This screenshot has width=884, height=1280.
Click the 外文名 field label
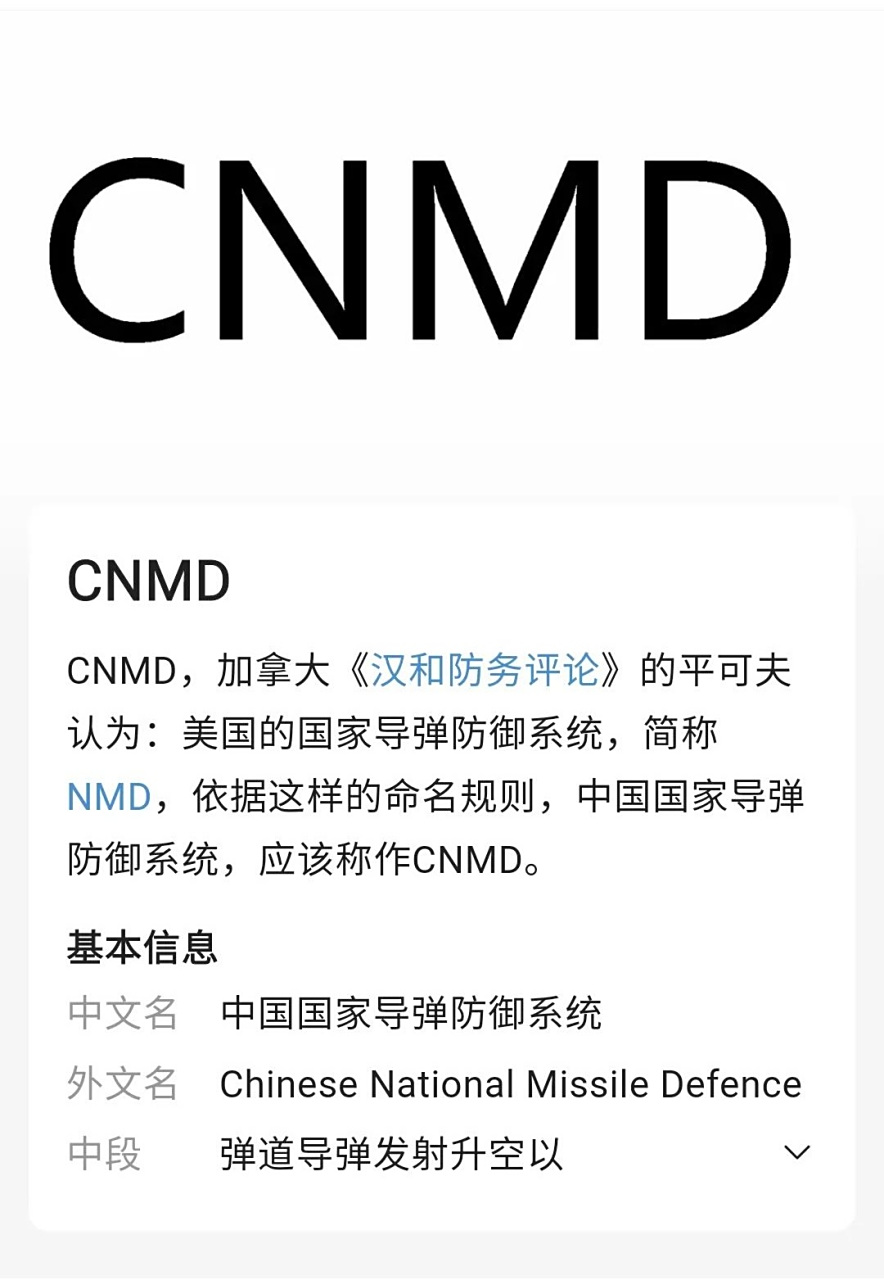[122, 1083]
